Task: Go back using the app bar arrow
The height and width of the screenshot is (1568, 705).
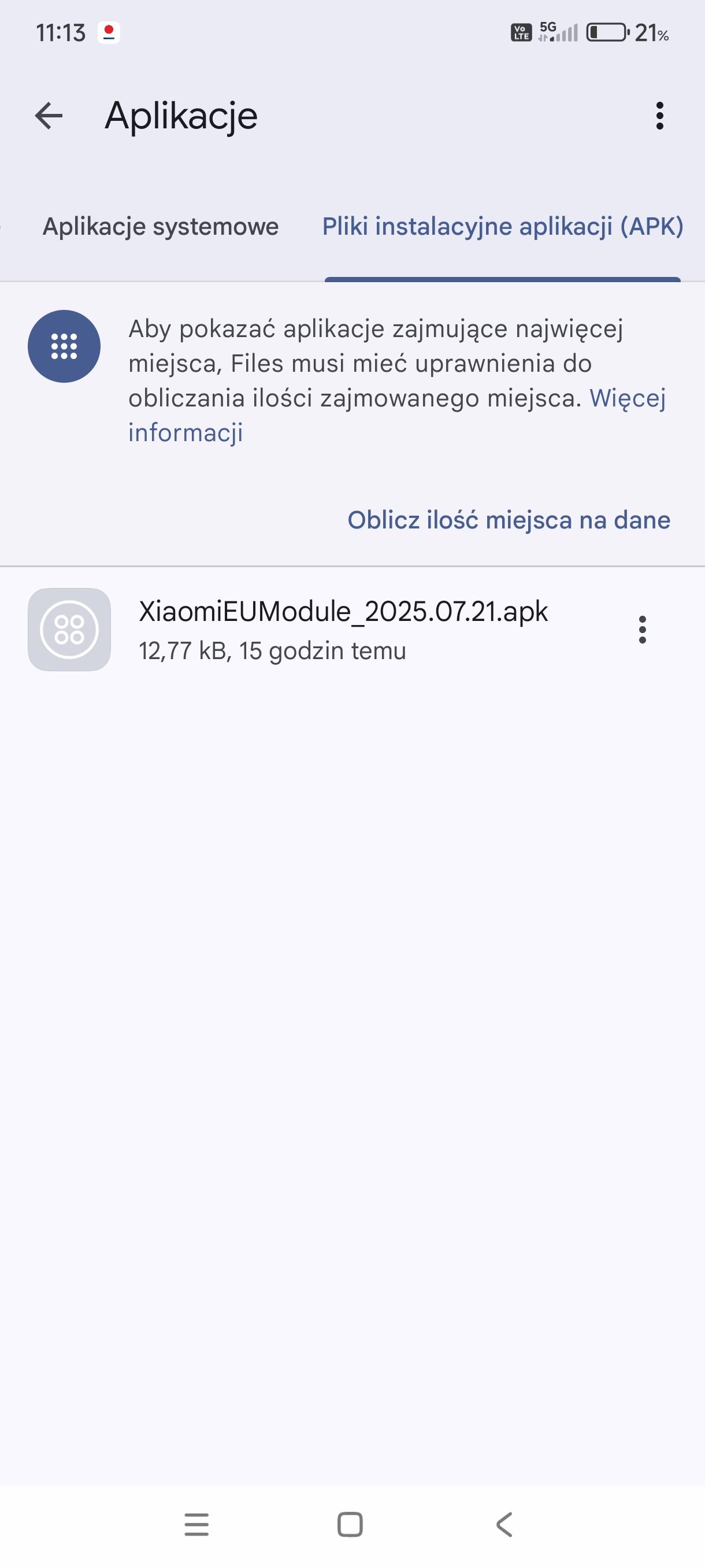Action: coord(49,116)
